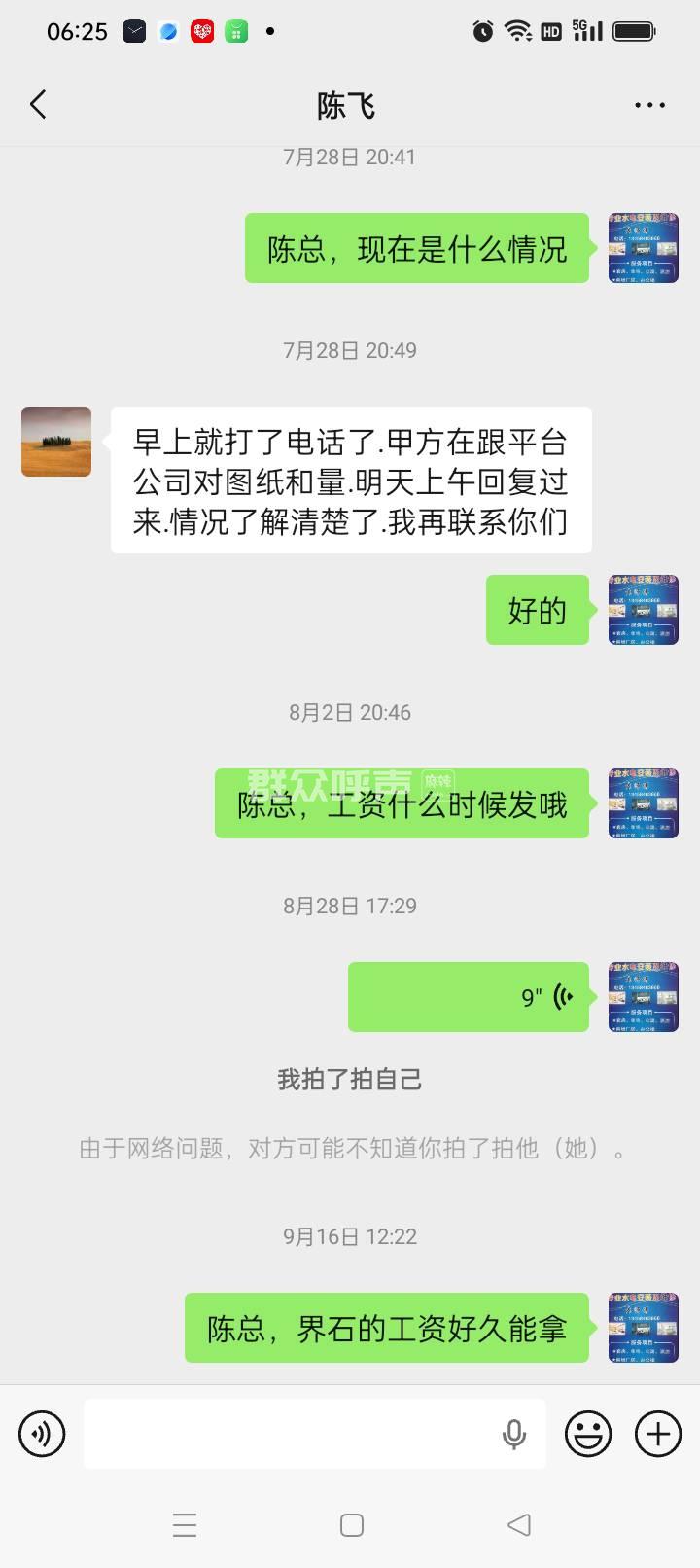This screenshot has height=1568, width=700.
Task: Open the plus attachment menu
Action: coord(658,1434)
